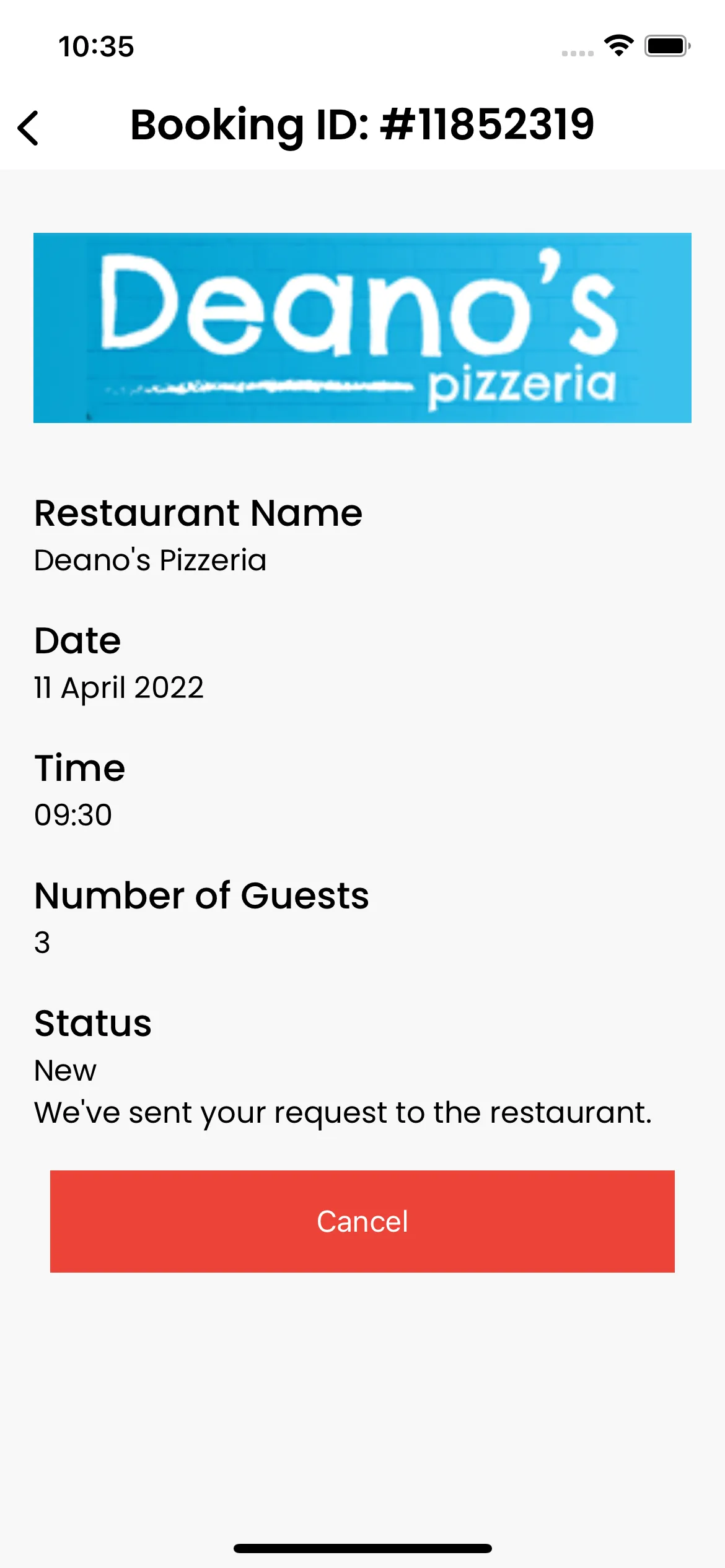725x1568 pixels.
Task: Tap the date 11 April 2022
Action: point(119,687)
